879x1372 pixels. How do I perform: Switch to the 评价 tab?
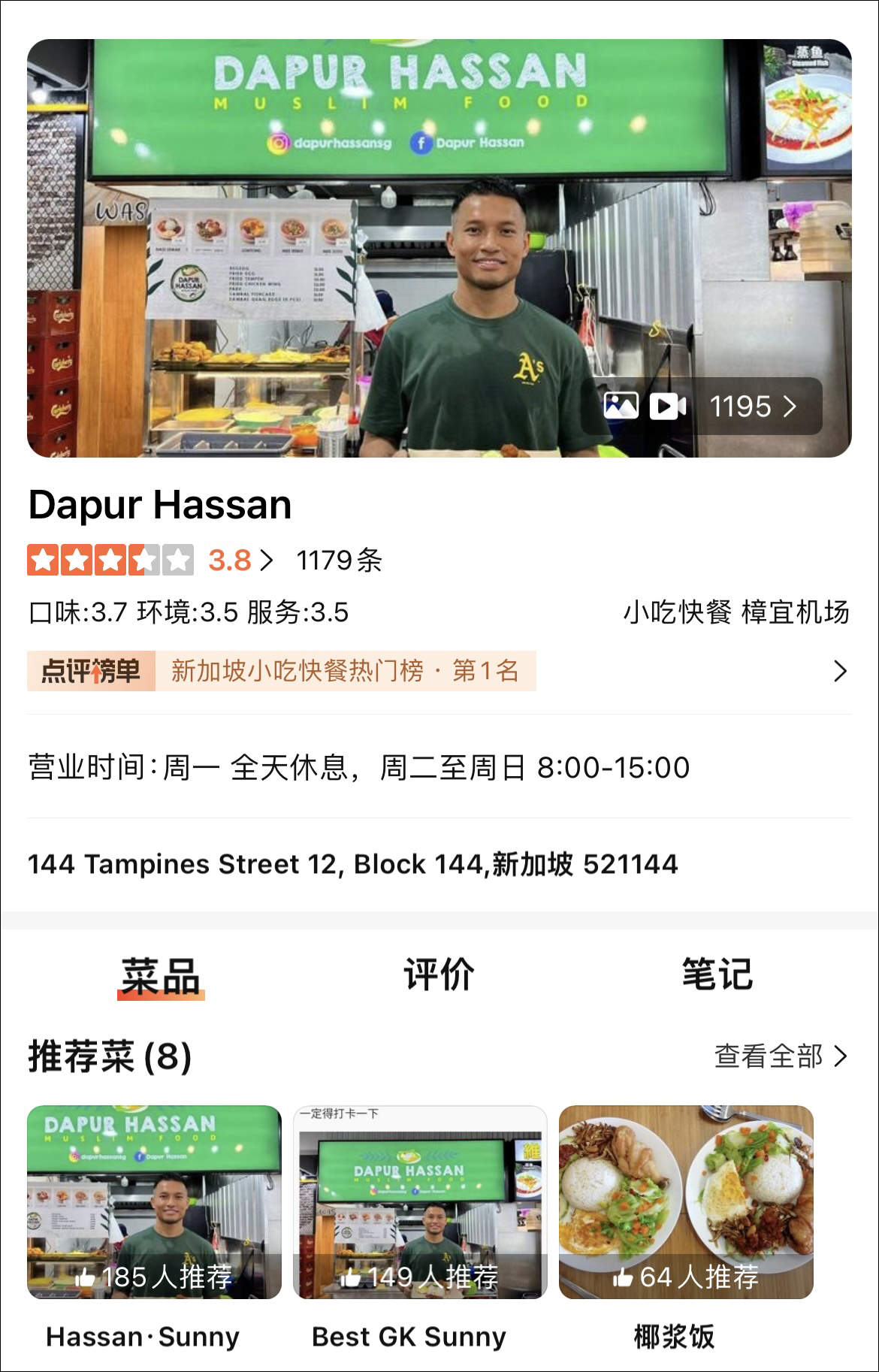click(439, 976)
